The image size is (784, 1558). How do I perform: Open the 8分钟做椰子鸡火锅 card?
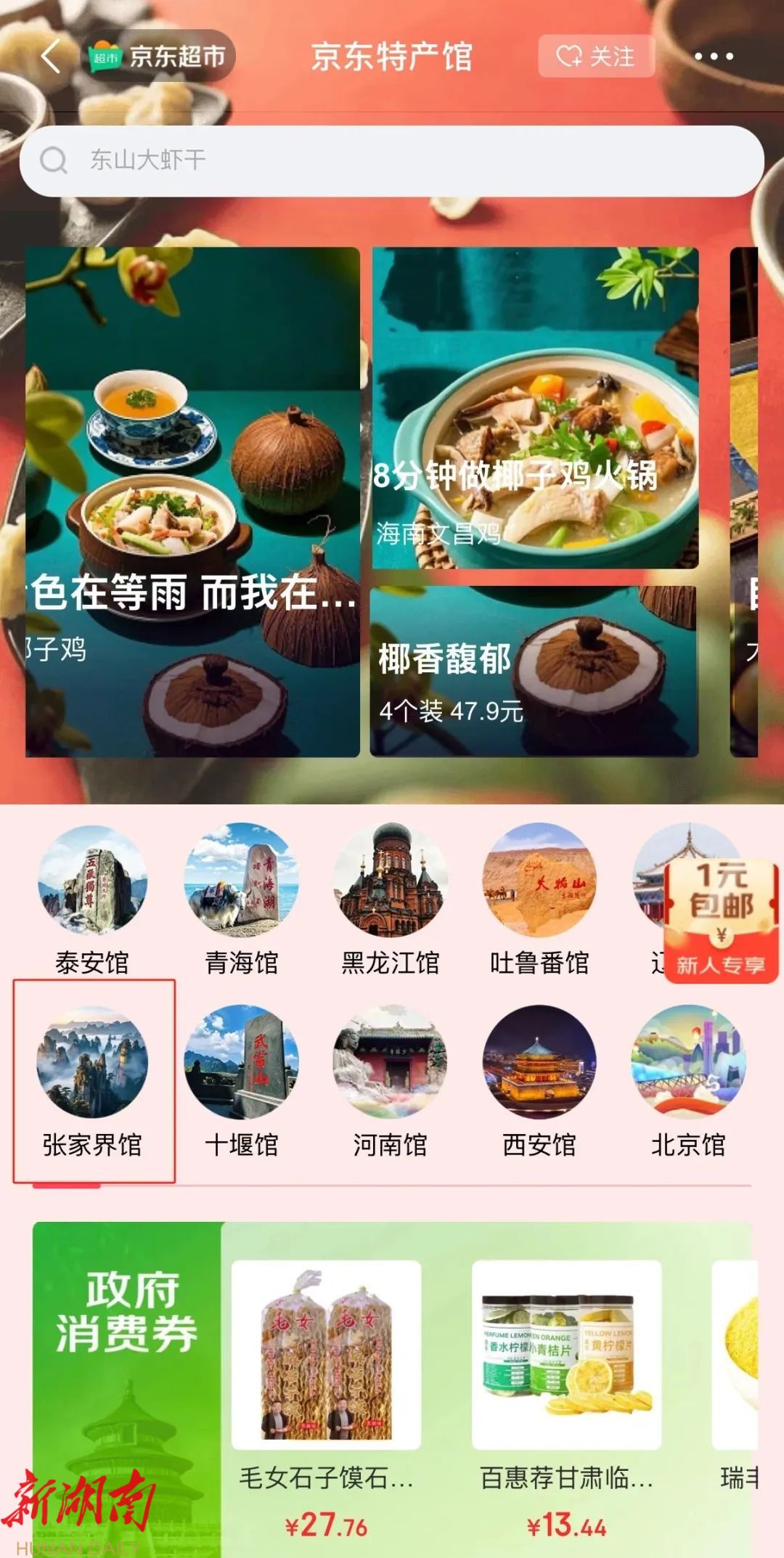point(535,409)
